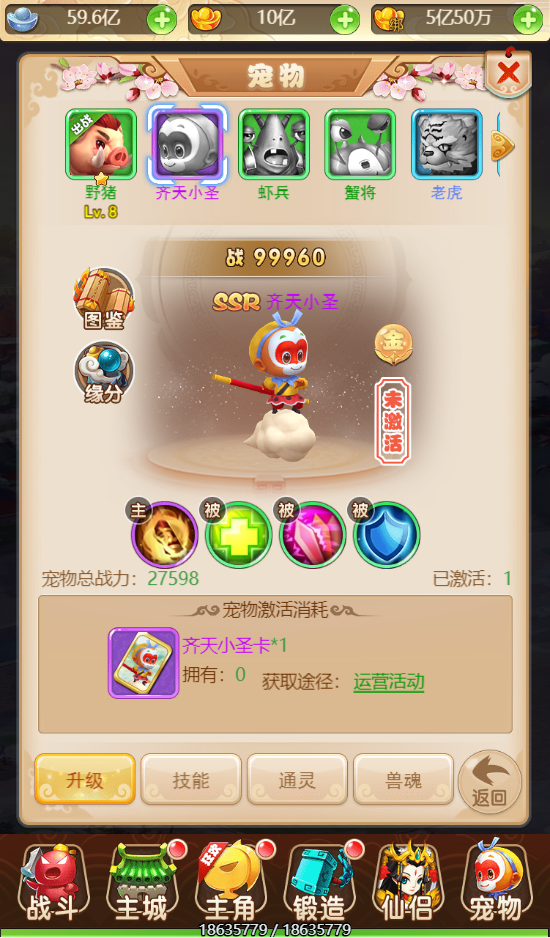Switch to the 通灵 tab
This screenshot has height=938, width=550.
(297, 779)
